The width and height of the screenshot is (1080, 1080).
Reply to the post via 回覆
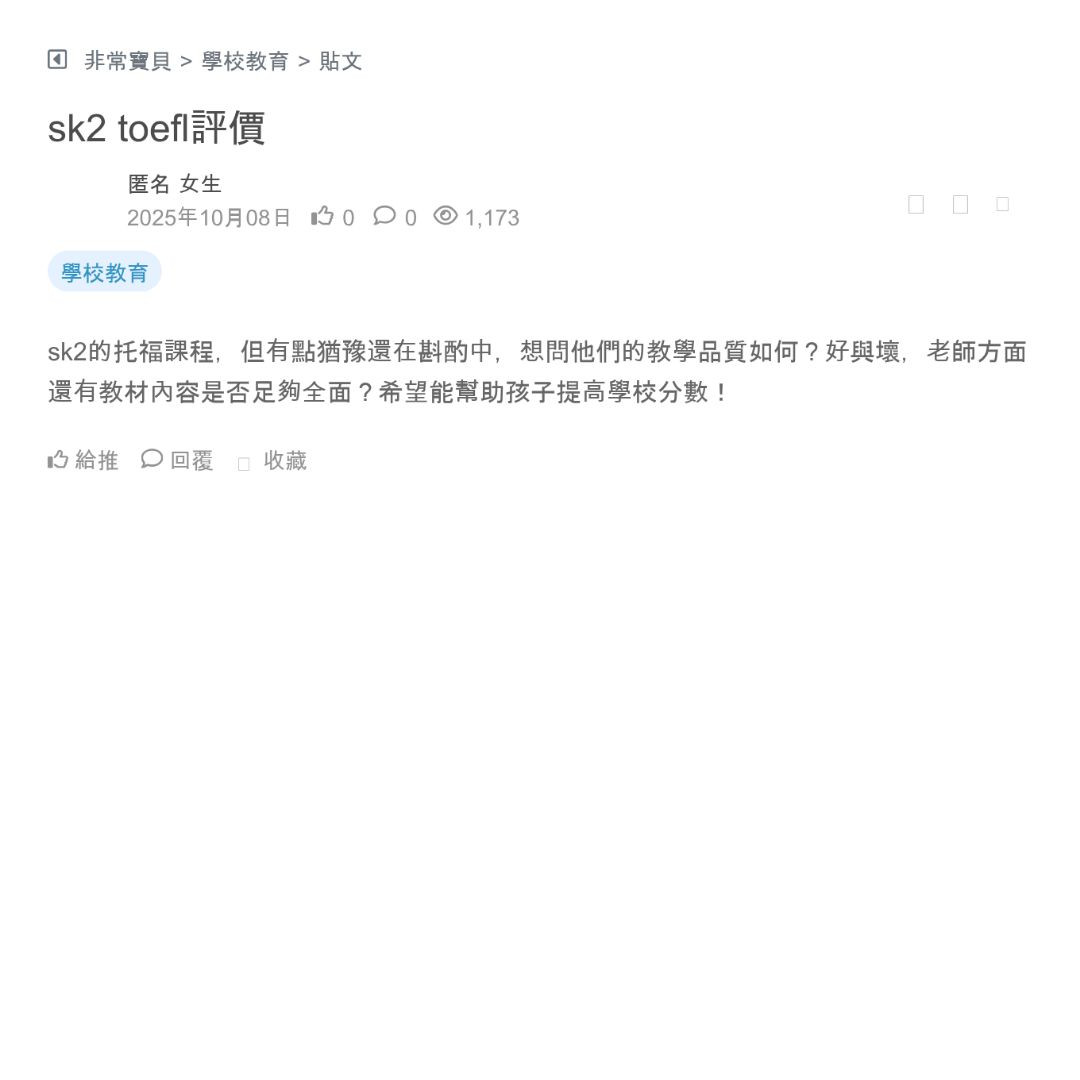coord(178,460)
